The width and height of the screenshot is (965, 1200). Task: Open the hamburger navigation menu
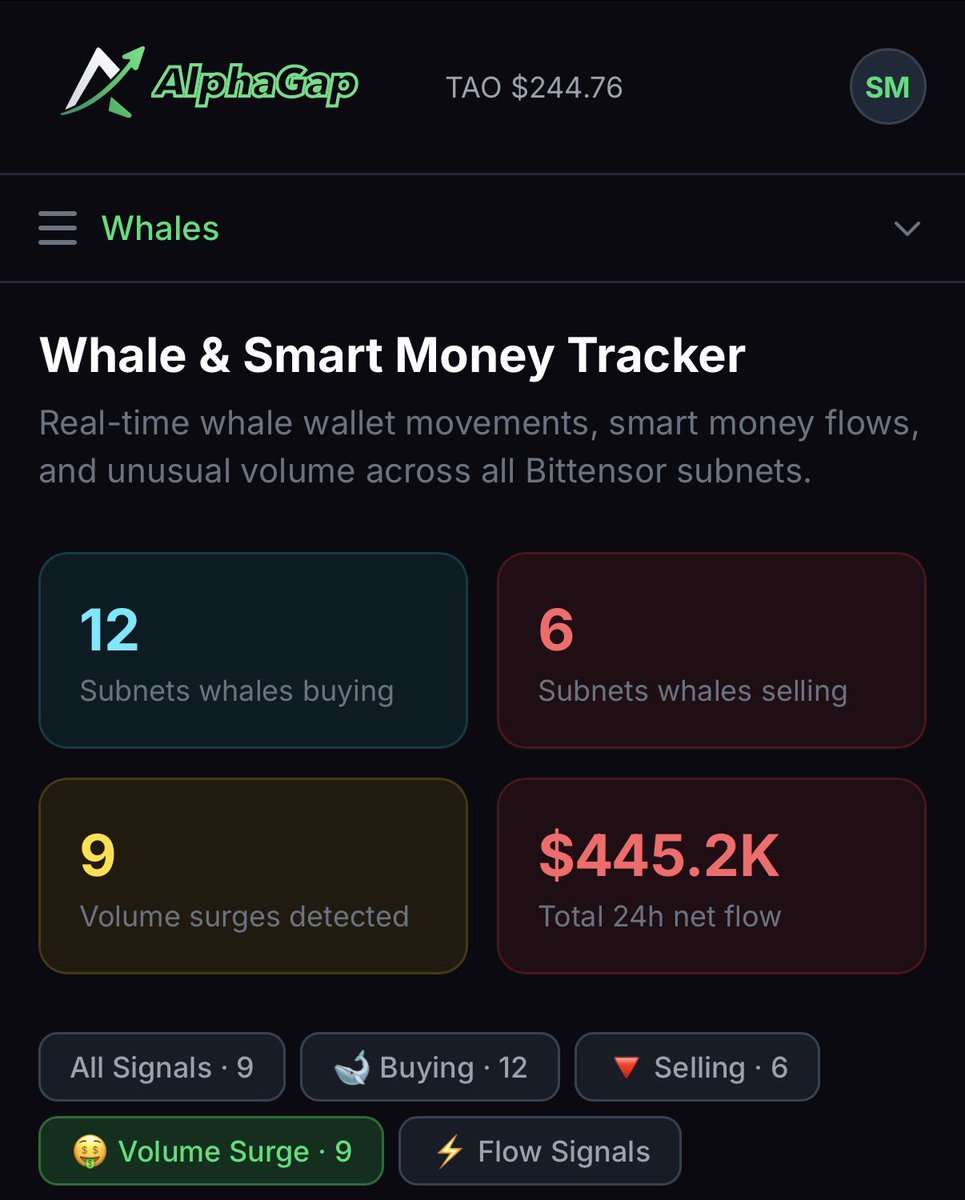(57, 228)
